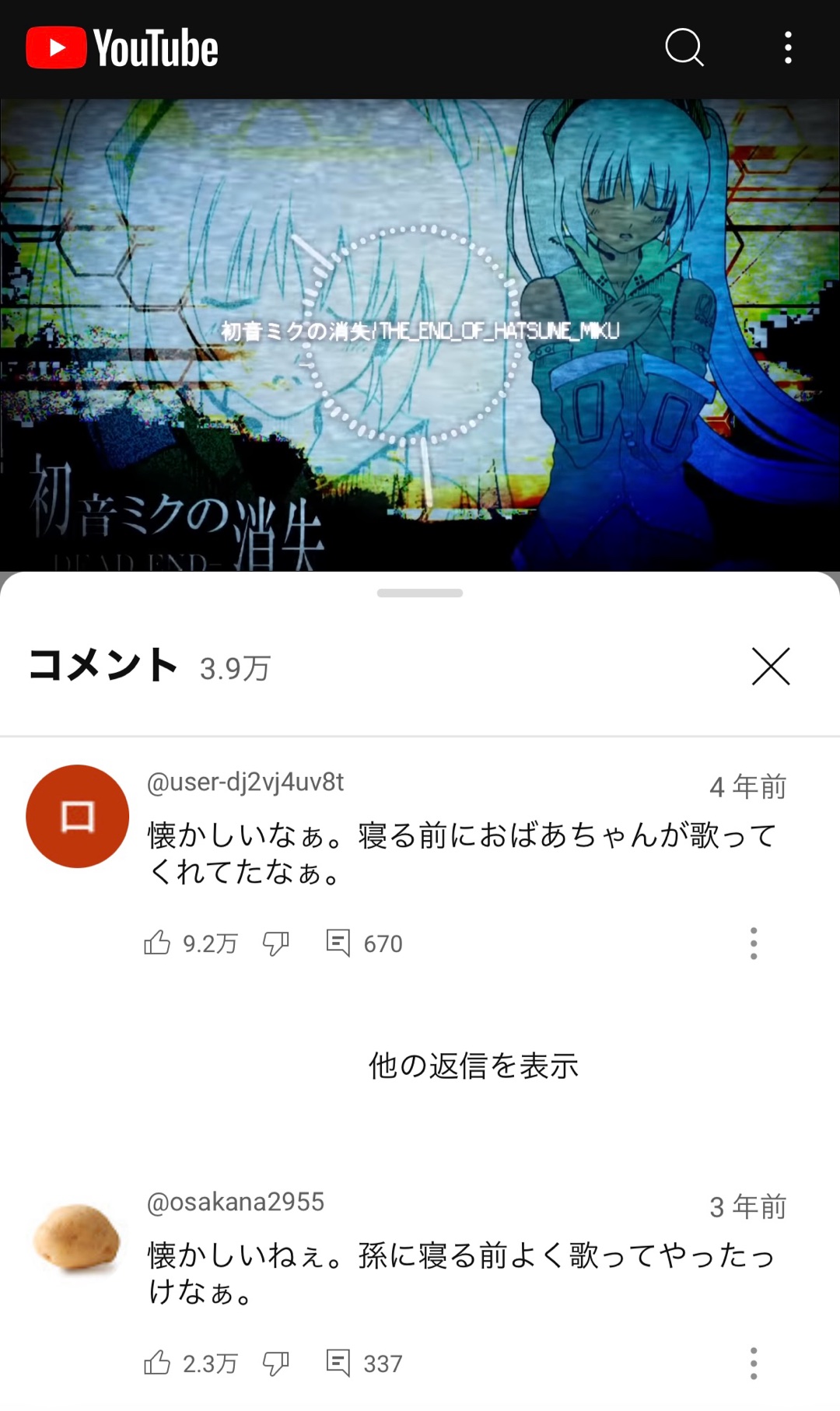Screen dimensions: 840x1411
Task: Open the top bar overflow menu
Action: point(788,47)
